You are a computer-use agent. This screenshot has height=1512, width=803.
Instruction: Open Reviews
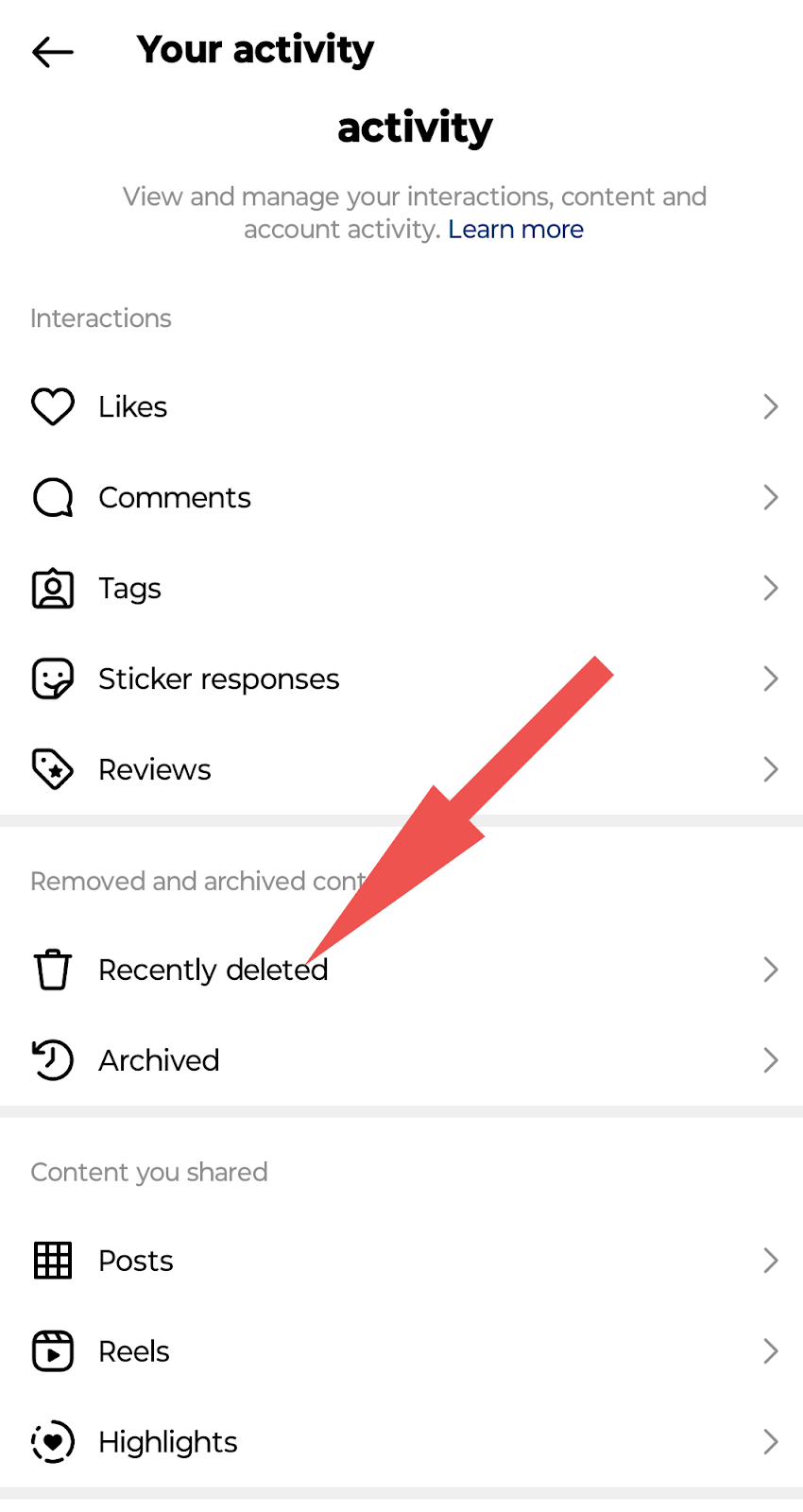[401, 770]
